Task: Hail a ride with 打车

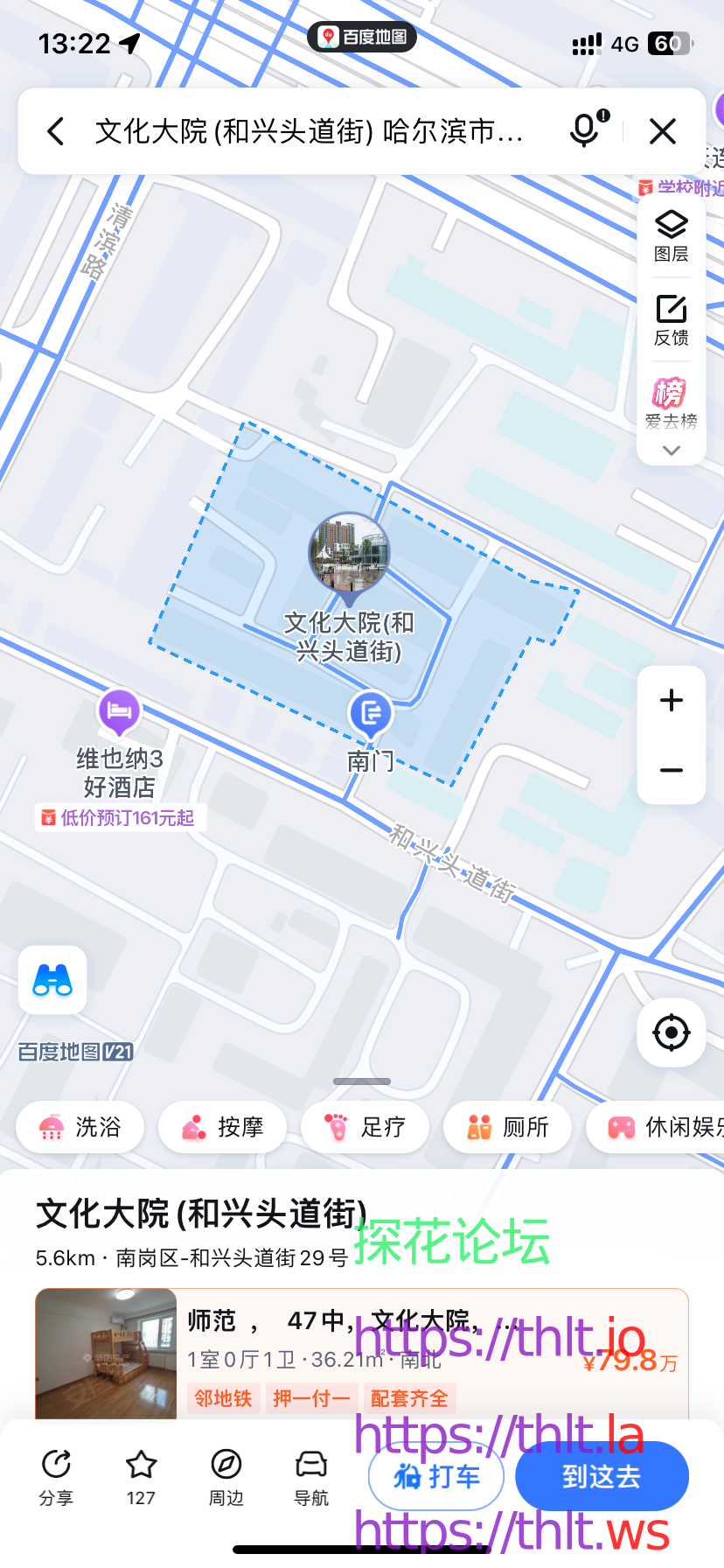Action: pos(436,1477)
